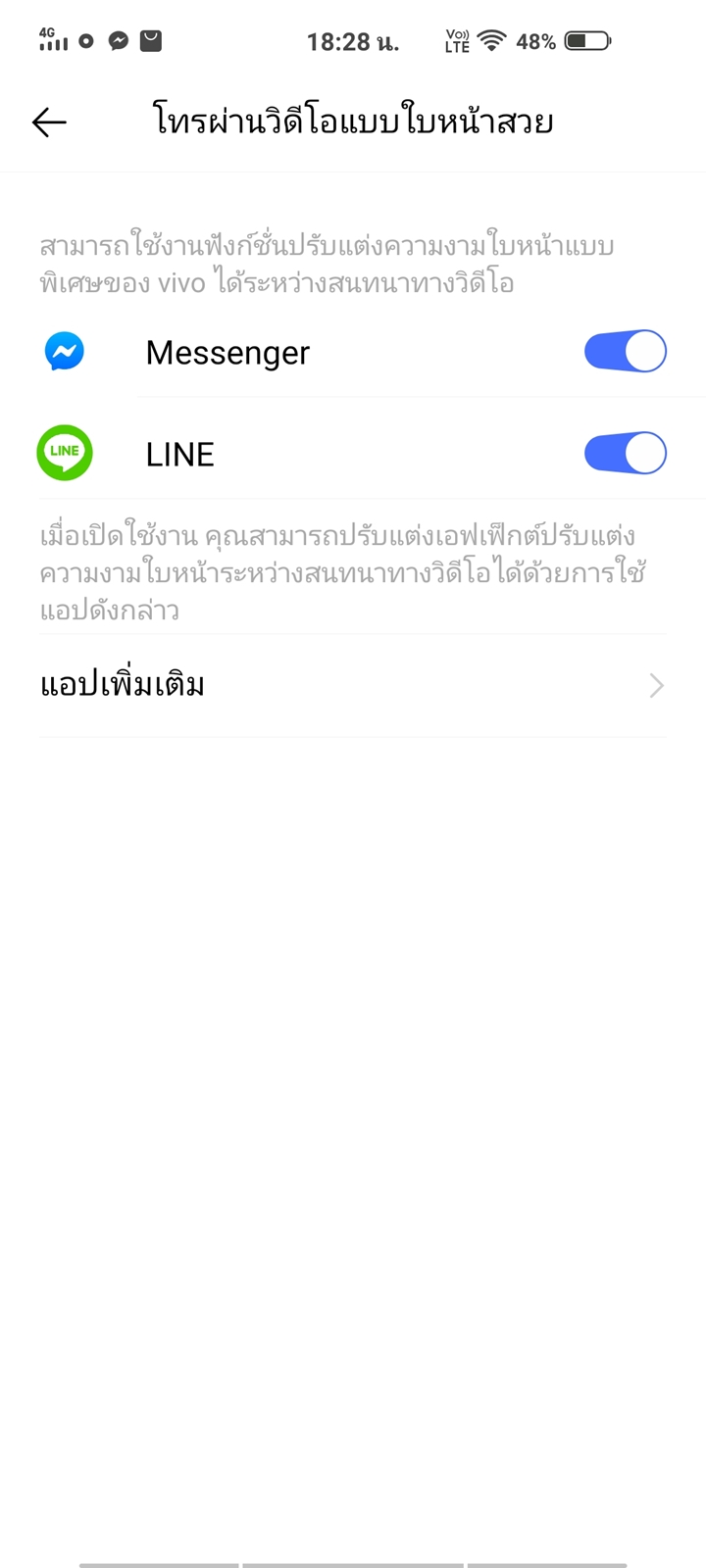Image resolution: width=706 pixels, height=1568 pixels.
Task: Turn off the LINE face beauty switch
Action: pos(625,454)
